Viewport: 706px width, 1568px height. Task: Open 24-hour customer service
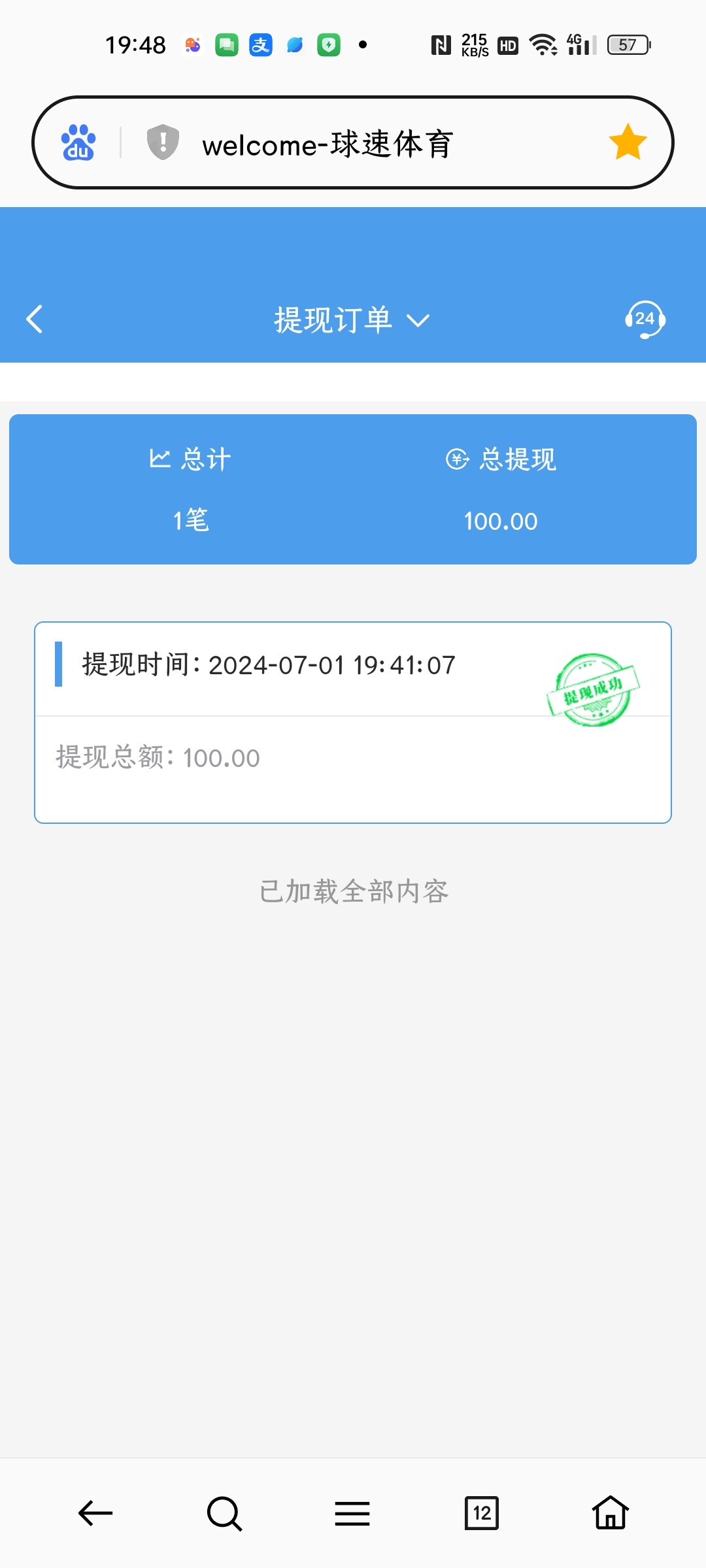[x=645, y=319]
